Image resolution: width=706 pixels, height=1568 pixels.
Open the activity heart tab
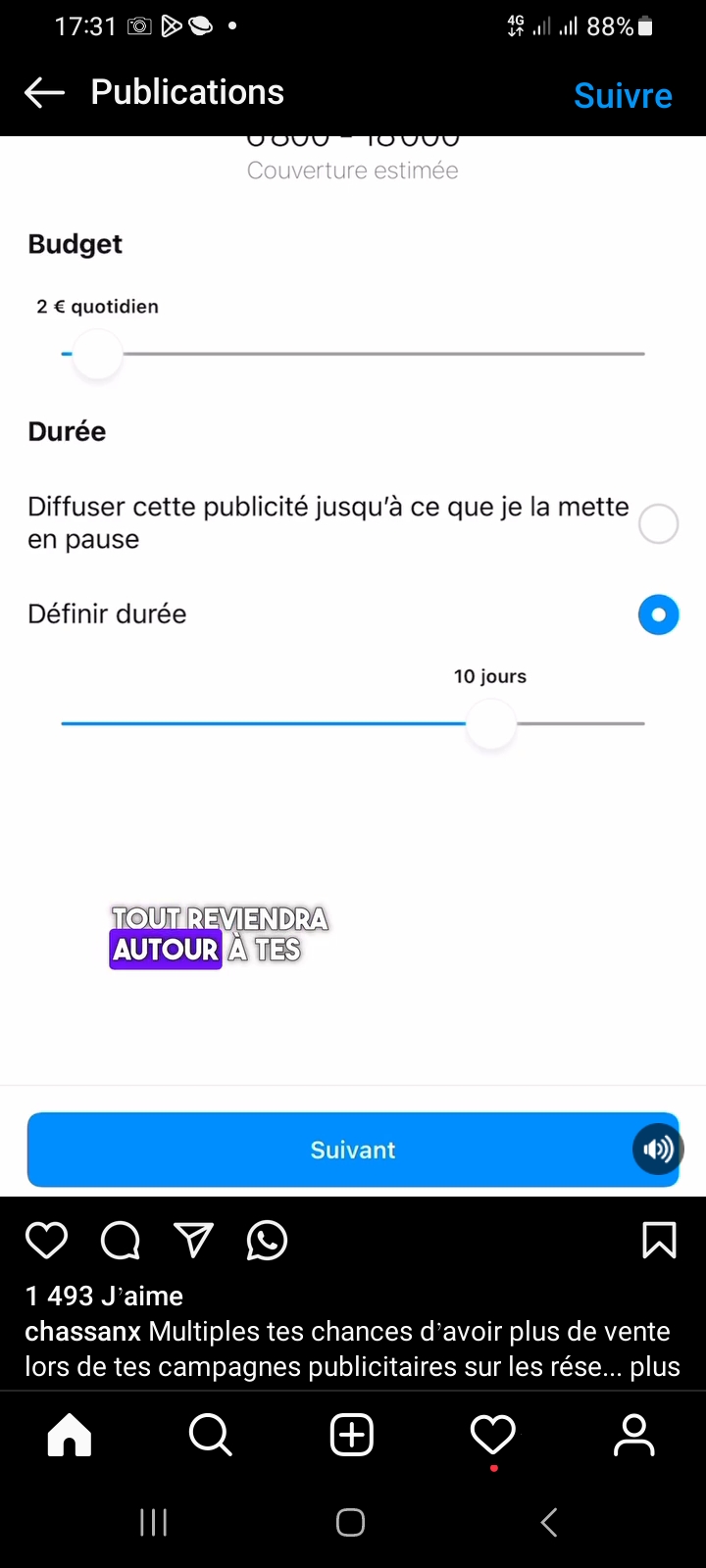pos(493,1436)
